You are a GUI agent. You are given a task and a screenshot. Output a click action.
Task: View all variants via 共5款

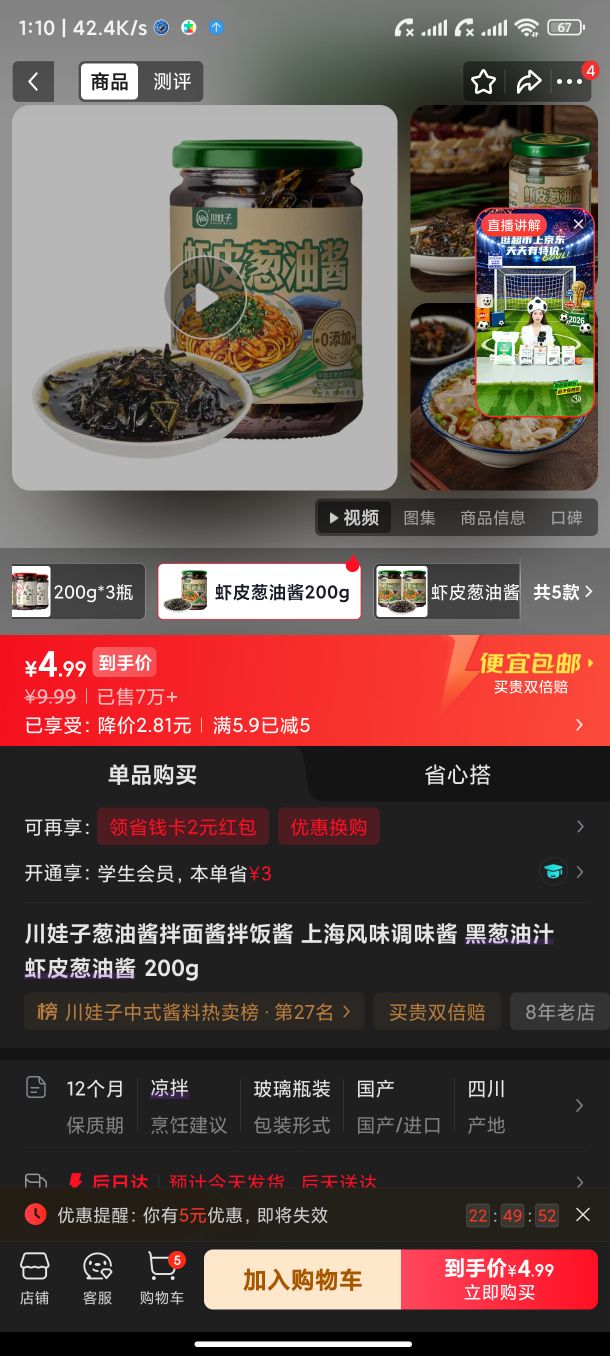tap(563, 592)
